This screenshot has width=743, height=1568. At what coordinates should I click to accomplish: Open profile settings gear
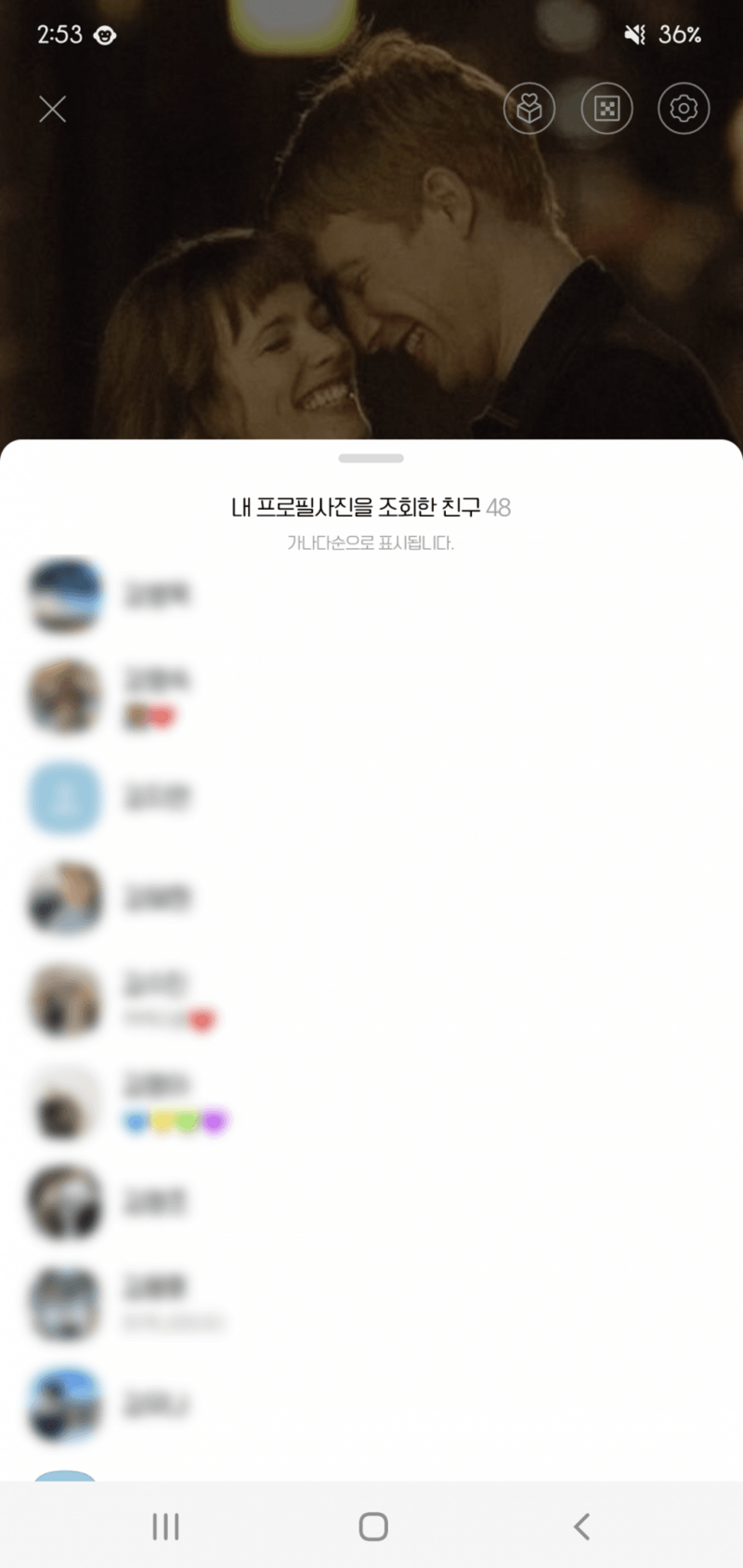coord(684,109)
